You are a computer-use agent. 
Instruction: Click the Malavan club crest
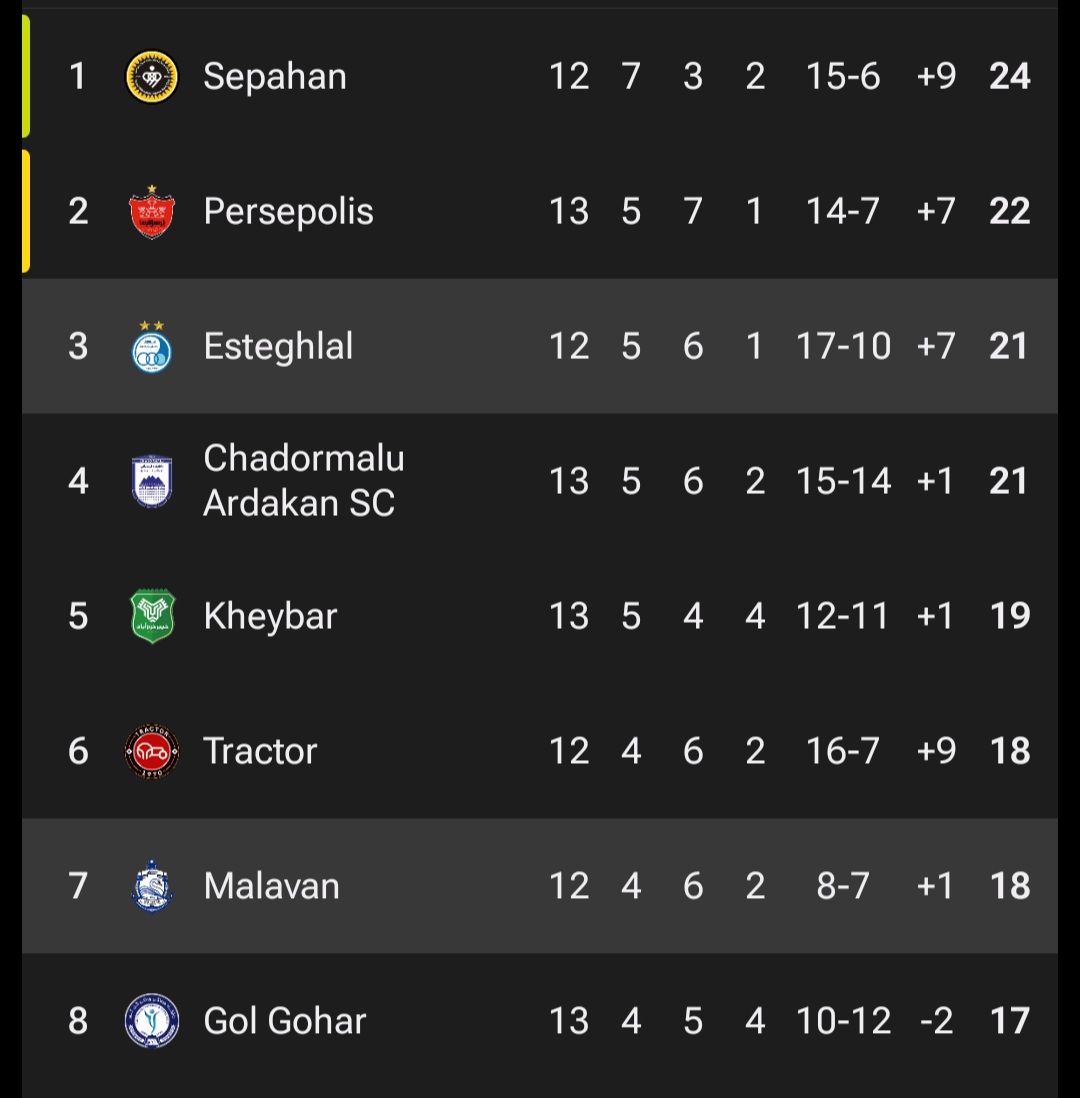[152, 885]
